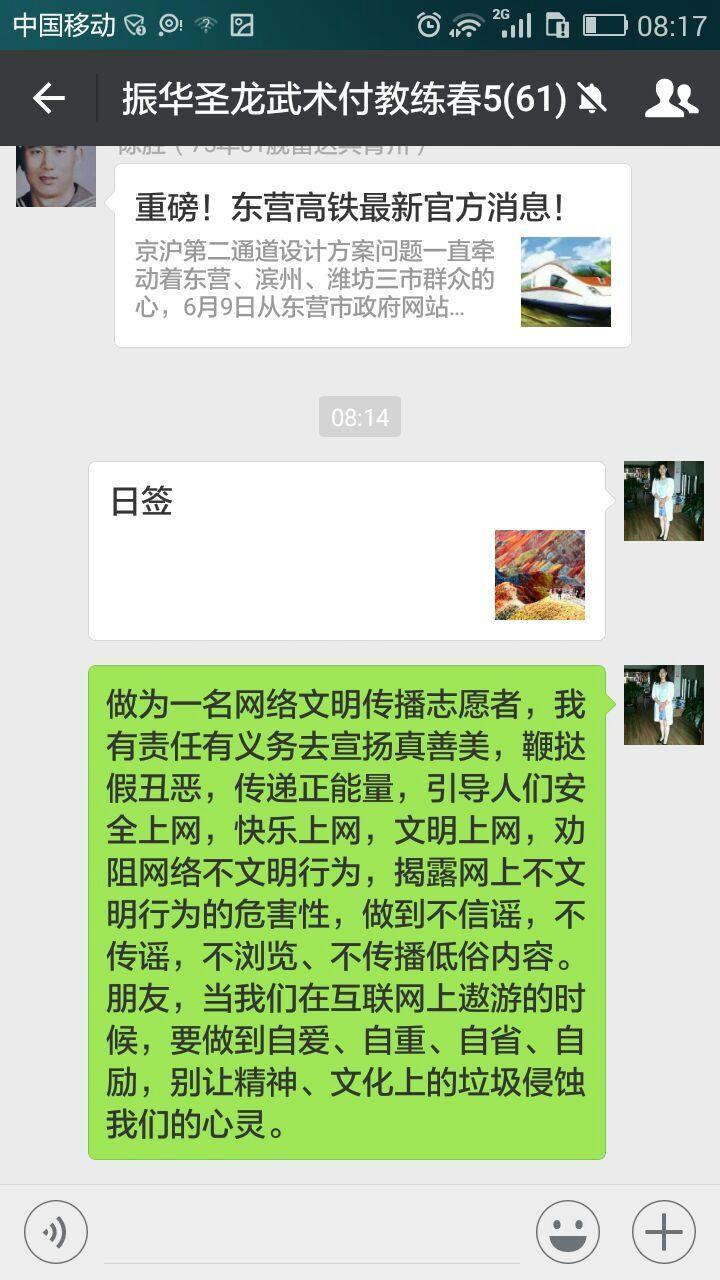The height and width of the screenshot is (1280, 720).
Task: Switch to voice message input
Action: click(x=56, y=1232)
